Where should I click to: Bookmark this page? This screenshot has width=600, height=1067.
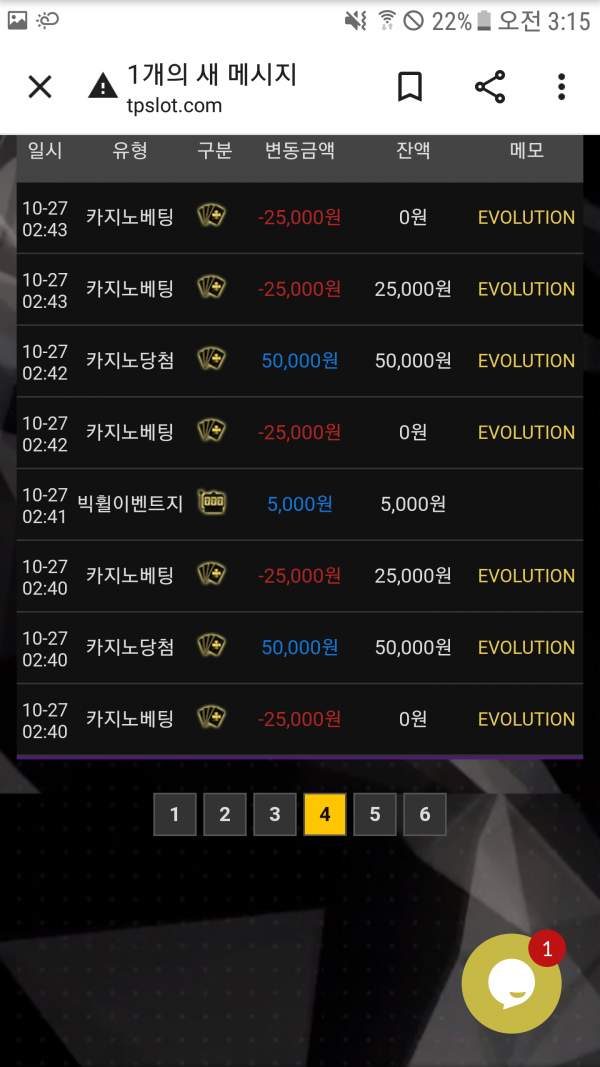(410, 87)
